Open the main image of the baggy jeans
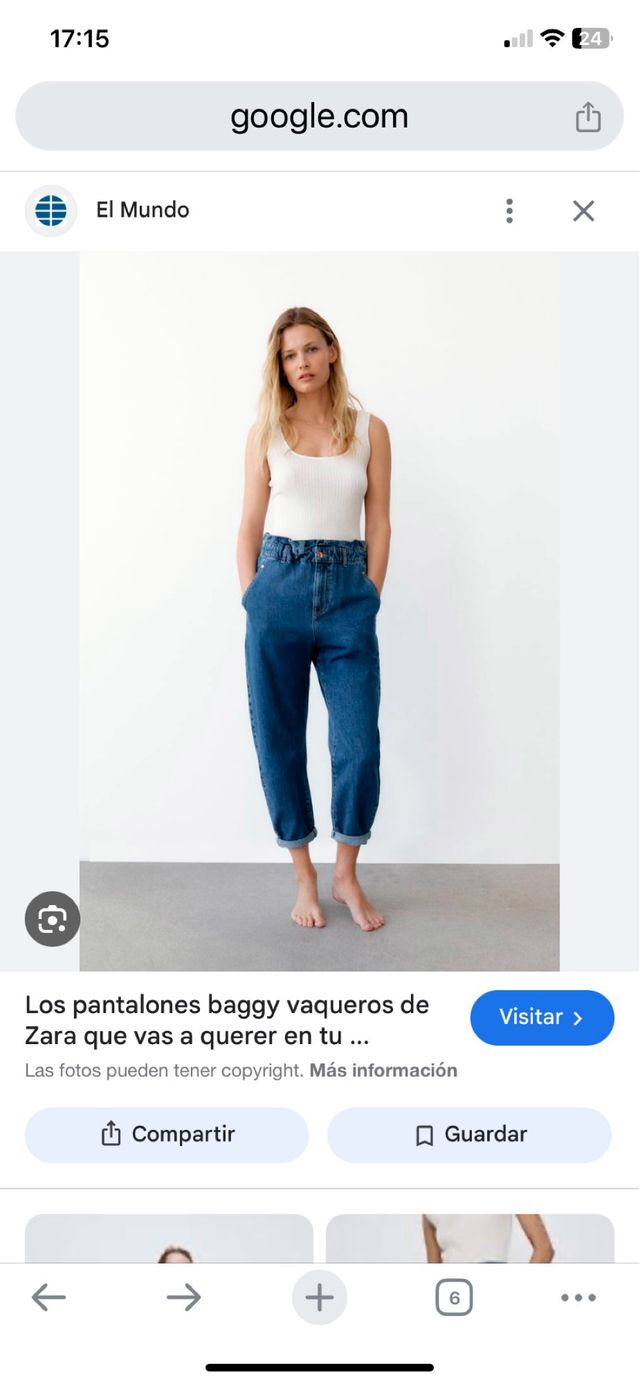Image resolution: width=640 pixels, height=1384 pixels. pyautogui.click(x=319, y=610)
